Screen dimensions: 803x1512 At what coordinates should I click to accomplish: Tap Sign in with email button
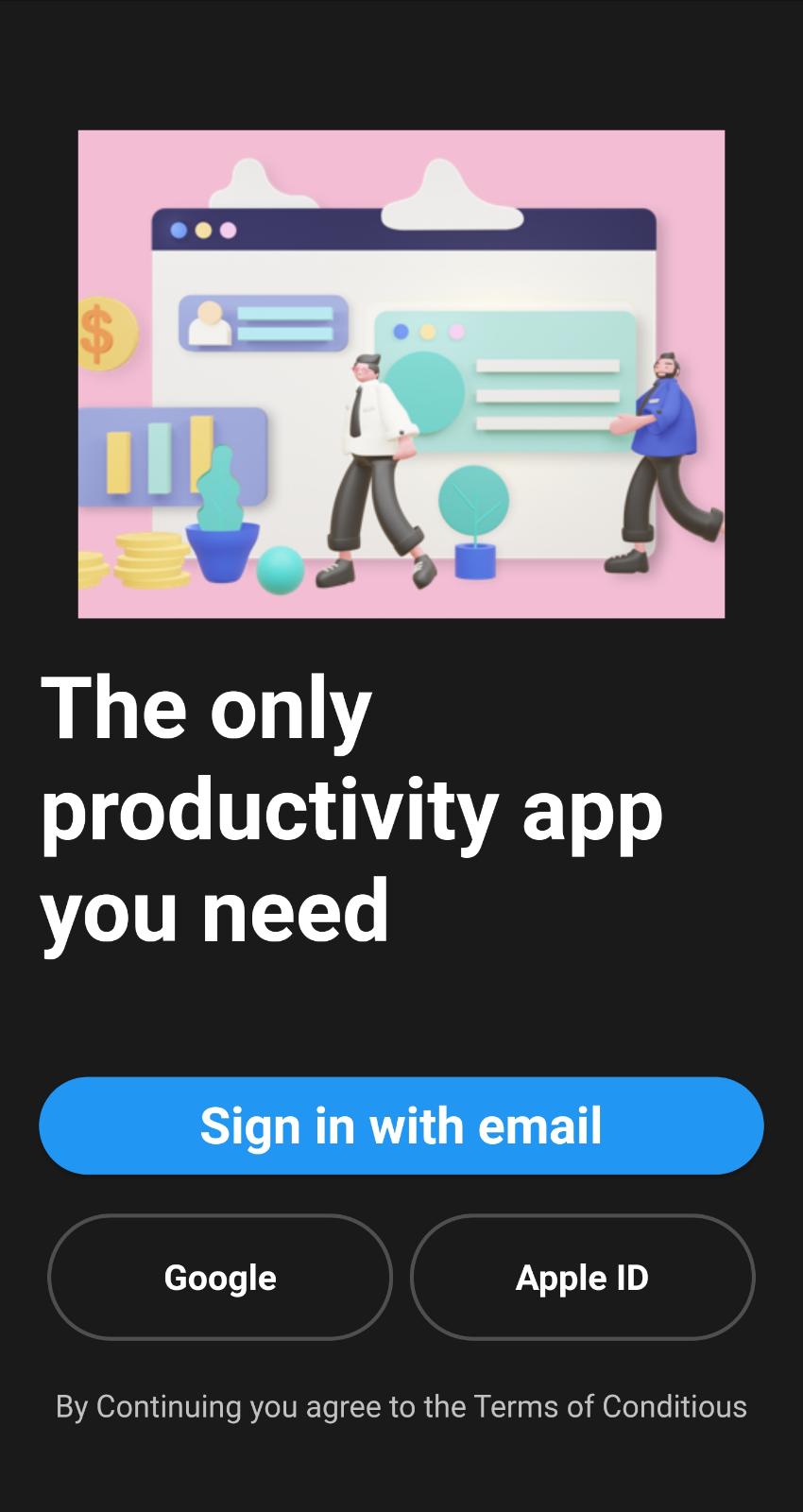point(401,1125)
